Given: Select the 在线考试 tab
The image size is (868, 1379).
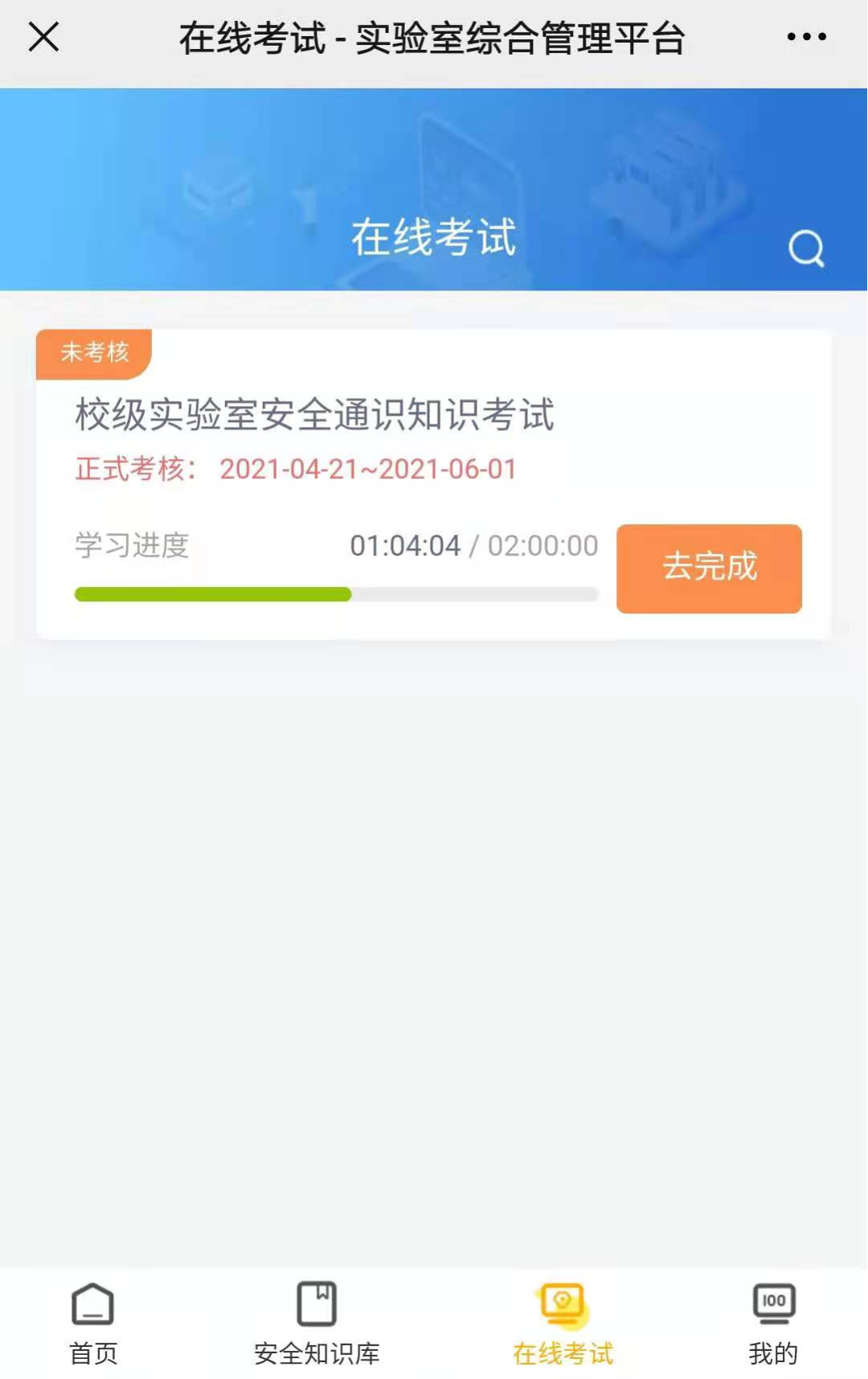Looking at the screenshot, I should 563,1324.
